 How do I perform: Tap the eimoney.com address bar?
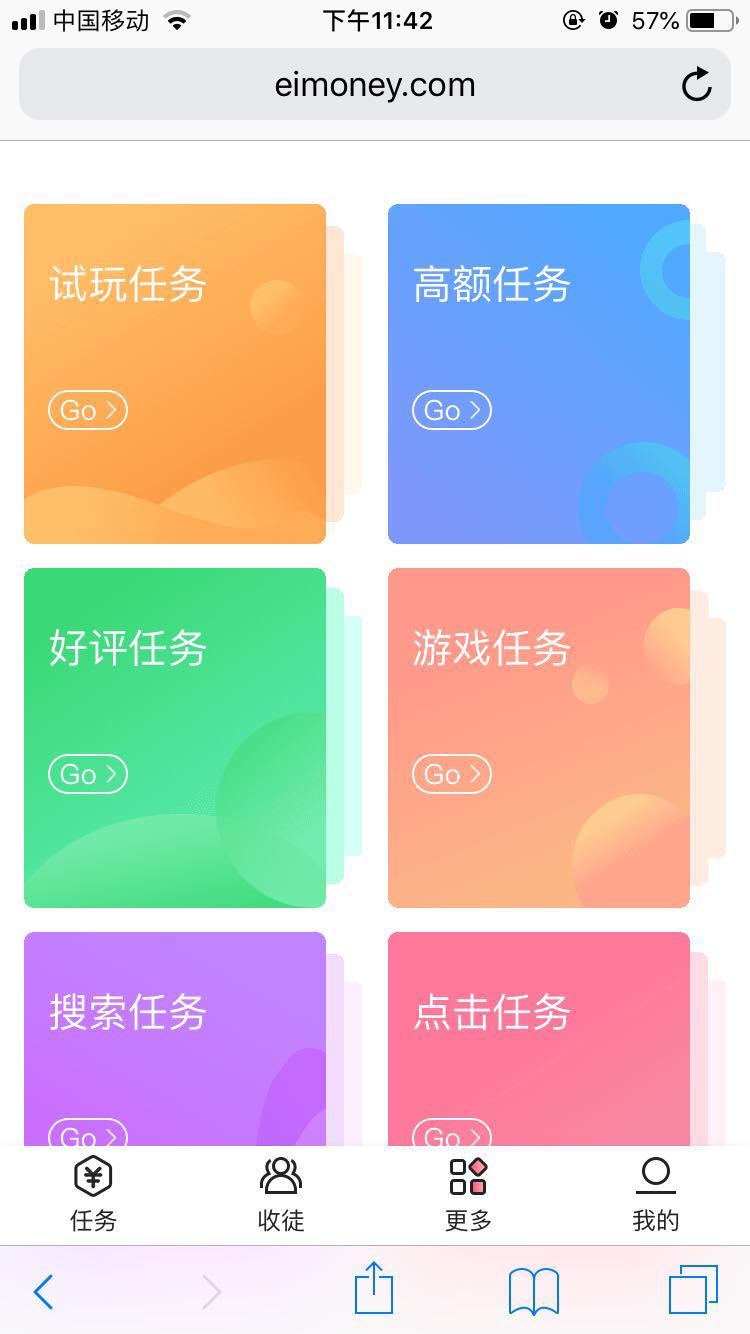tap(374, 86)
